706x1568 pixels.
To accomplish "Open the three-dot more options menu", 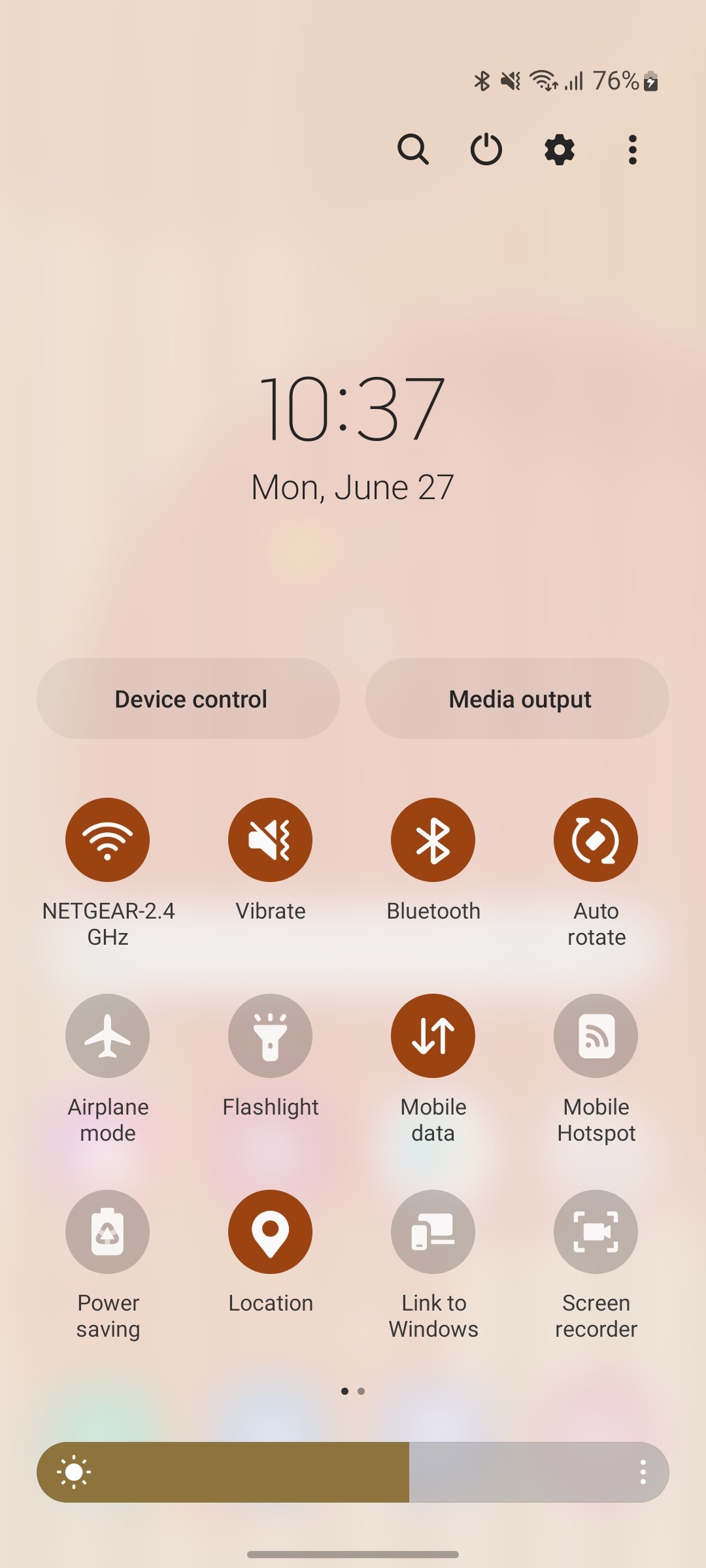I will pos(631,149).
